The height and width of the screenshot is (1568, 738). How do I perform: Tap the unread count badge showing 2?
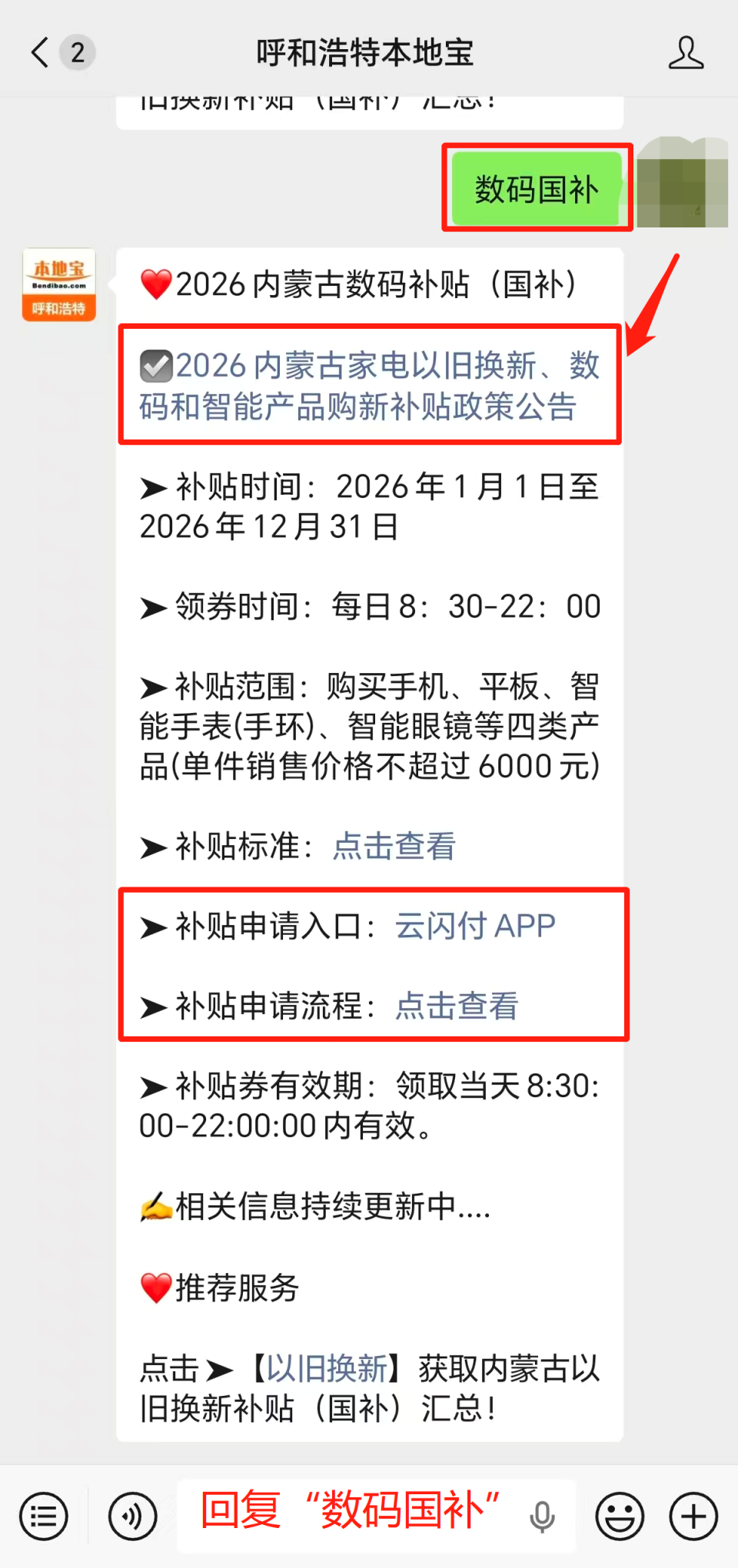pos(78,52)
